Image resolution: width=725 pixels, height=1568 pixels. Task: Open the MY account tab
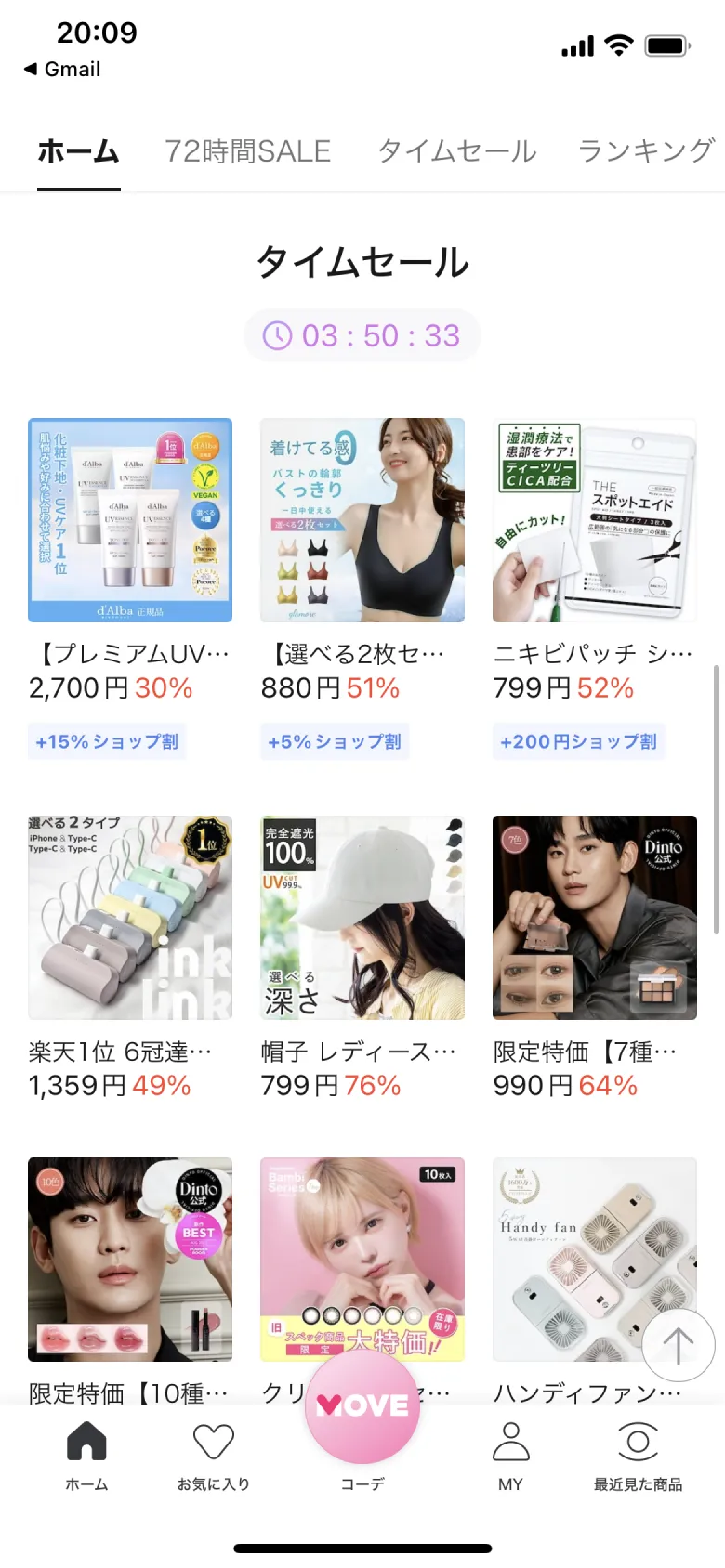coord(510,1456)
